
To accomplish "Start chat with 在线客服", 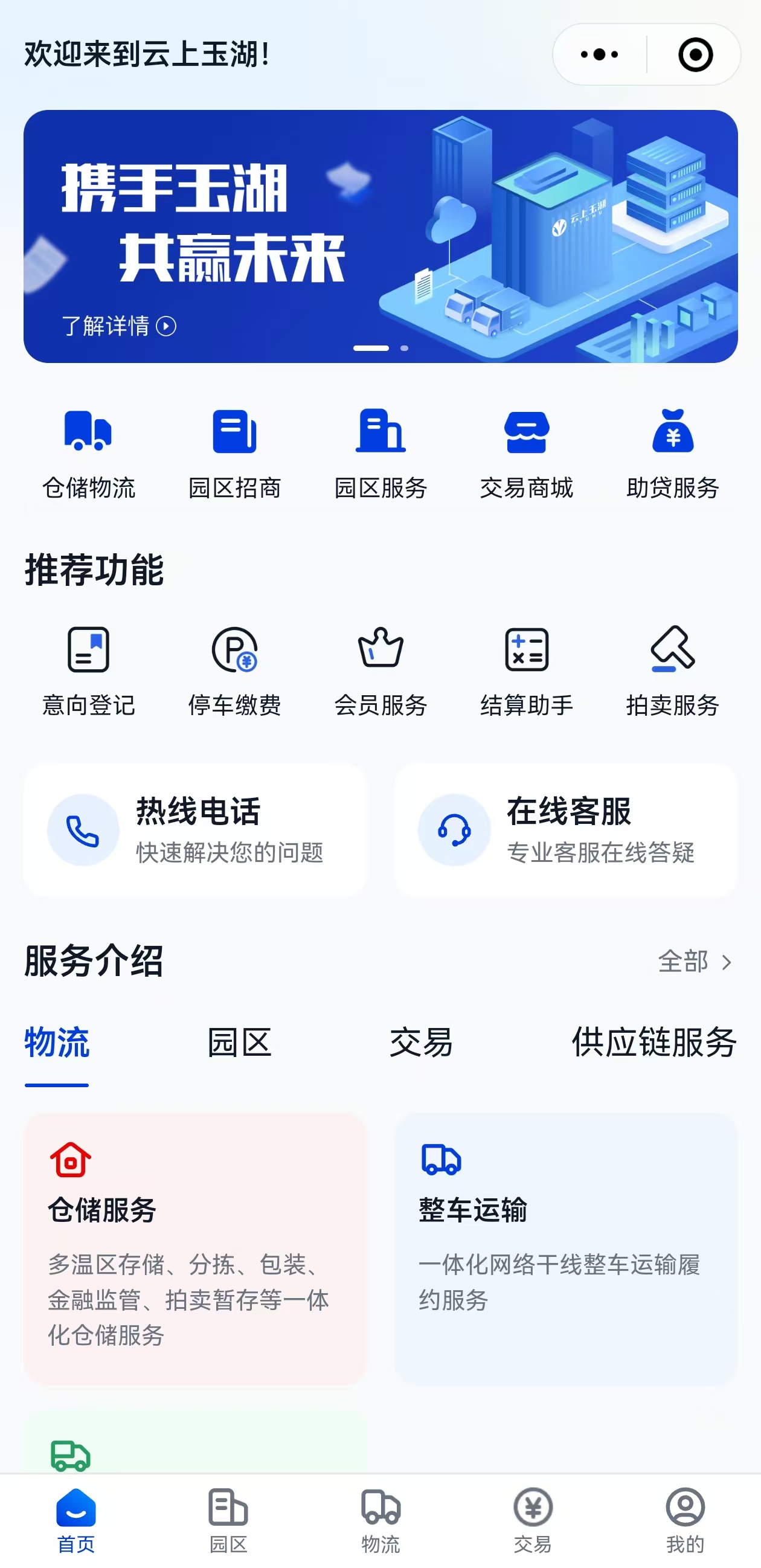I will coord(565,830).
